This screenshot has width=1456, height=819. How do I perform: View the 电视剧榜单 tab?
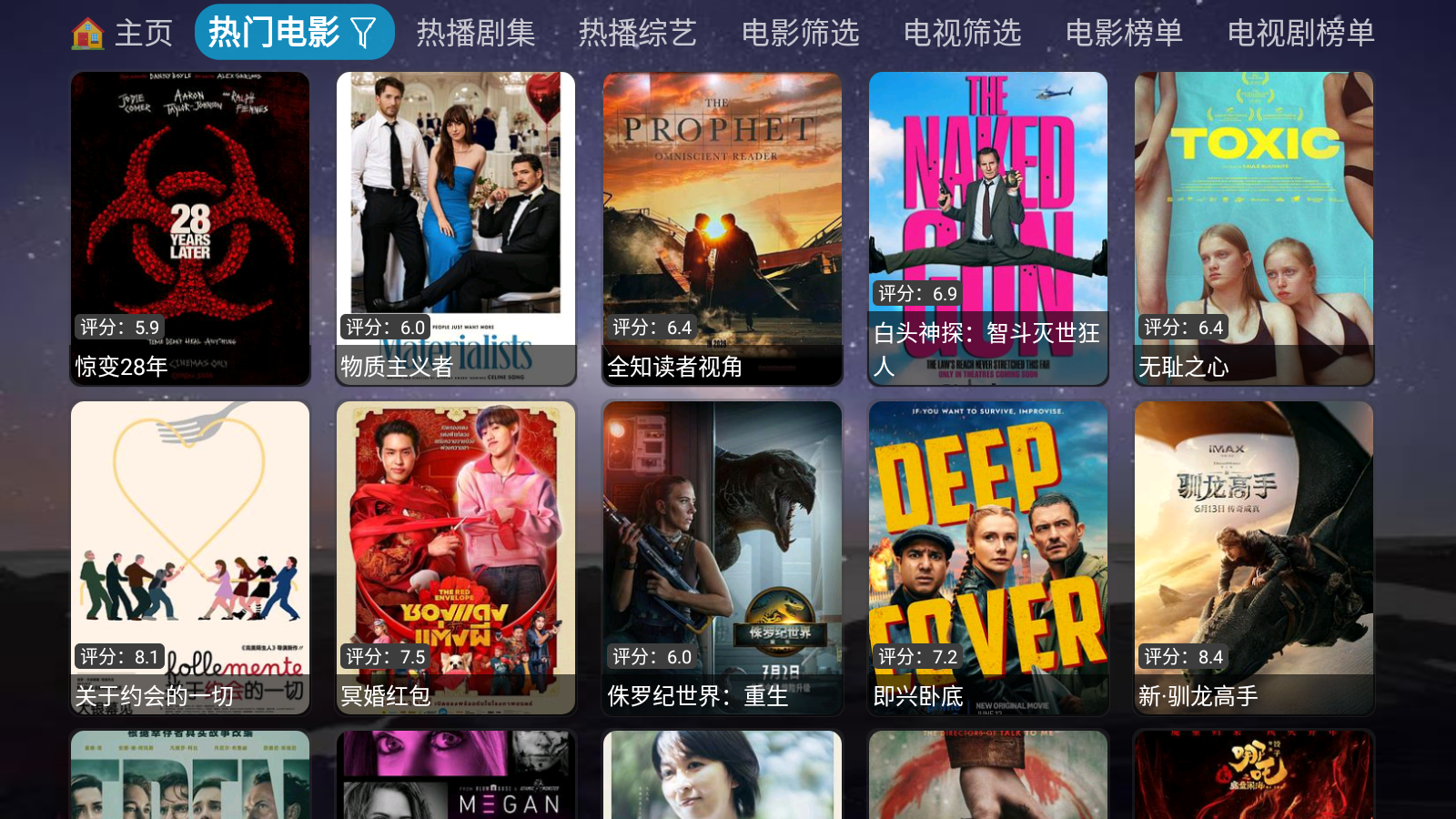point(1300,34)
